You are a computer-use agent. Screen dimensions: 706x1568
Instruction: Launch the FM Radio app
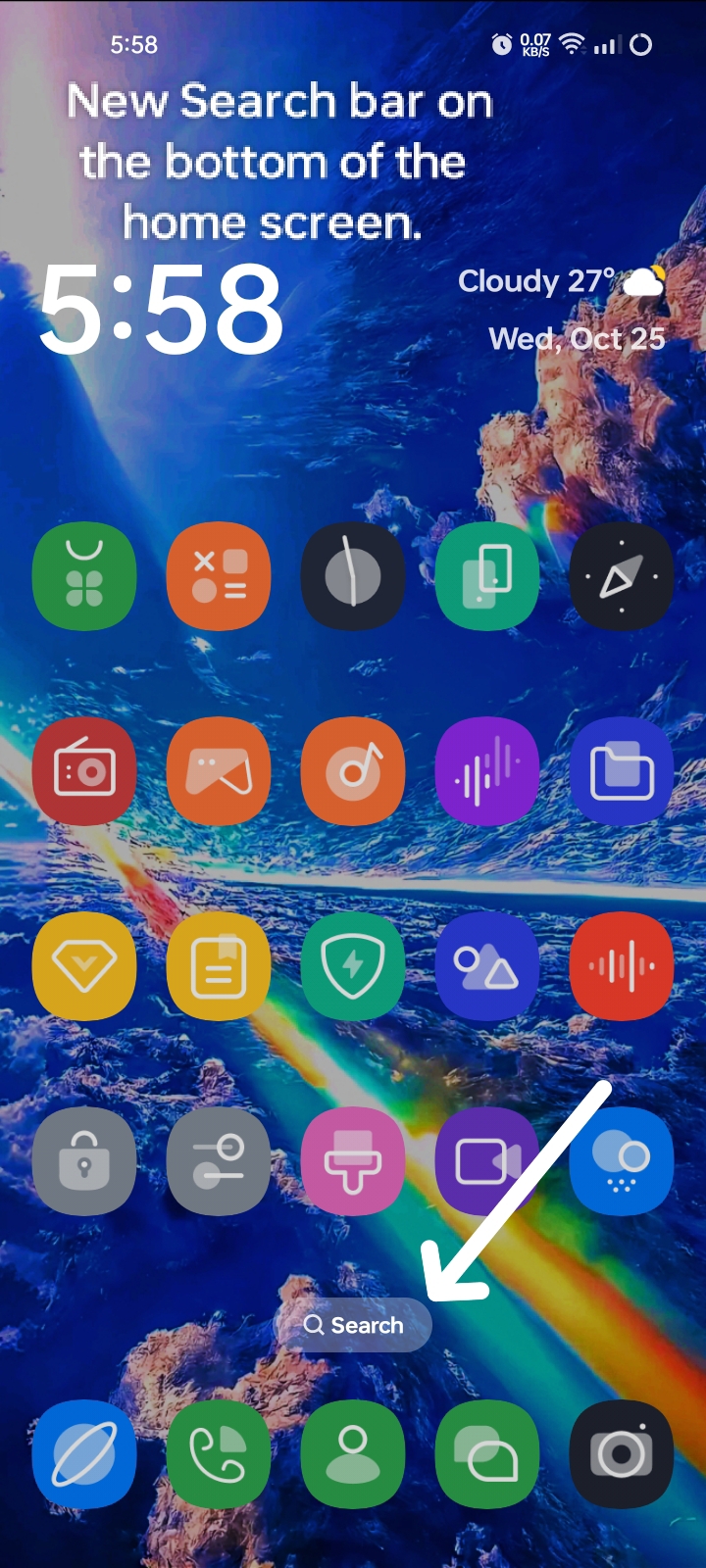click(84, 770)
